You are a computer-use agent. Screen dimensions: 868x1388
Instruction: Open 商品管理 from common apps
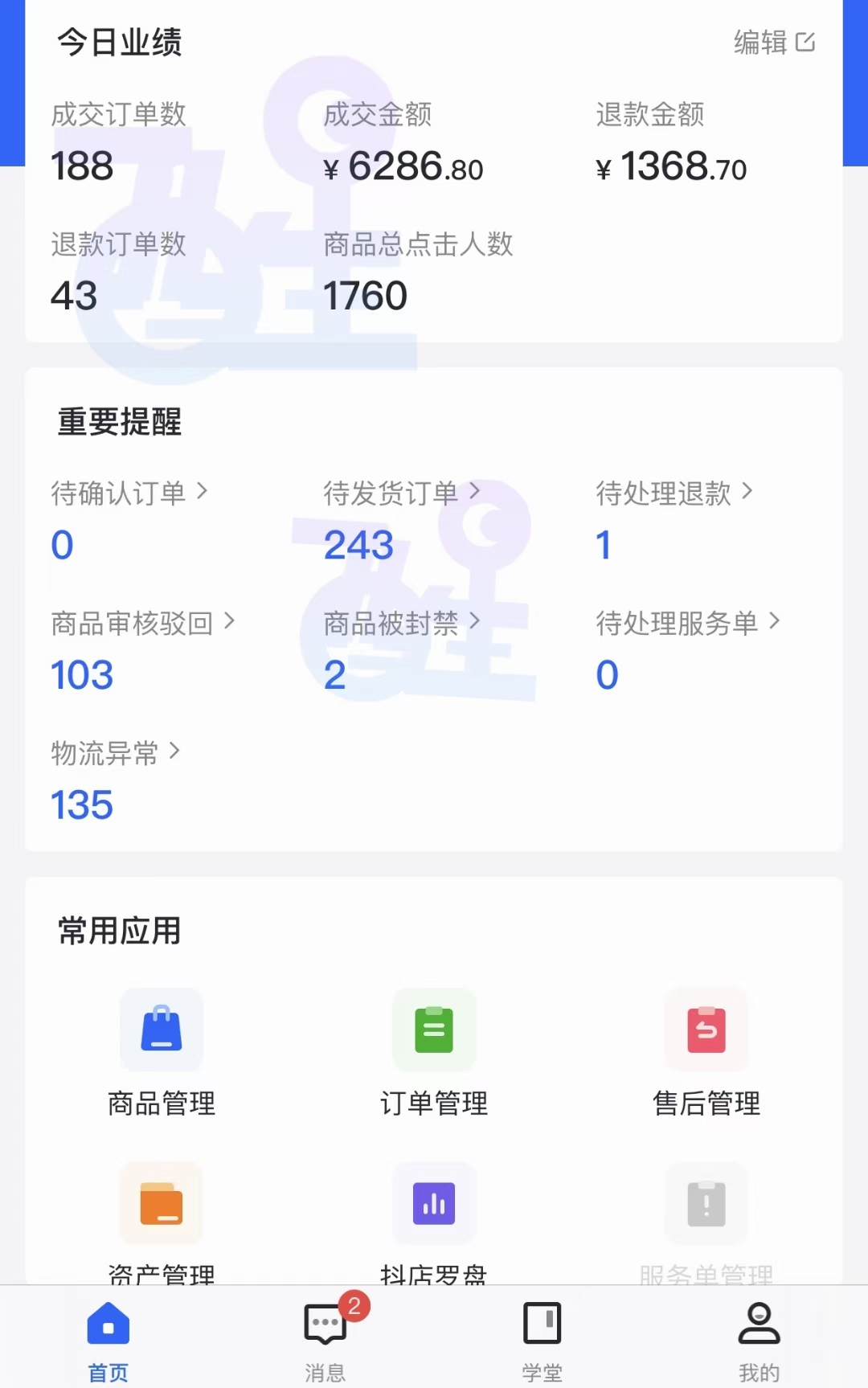point(162,1053)
